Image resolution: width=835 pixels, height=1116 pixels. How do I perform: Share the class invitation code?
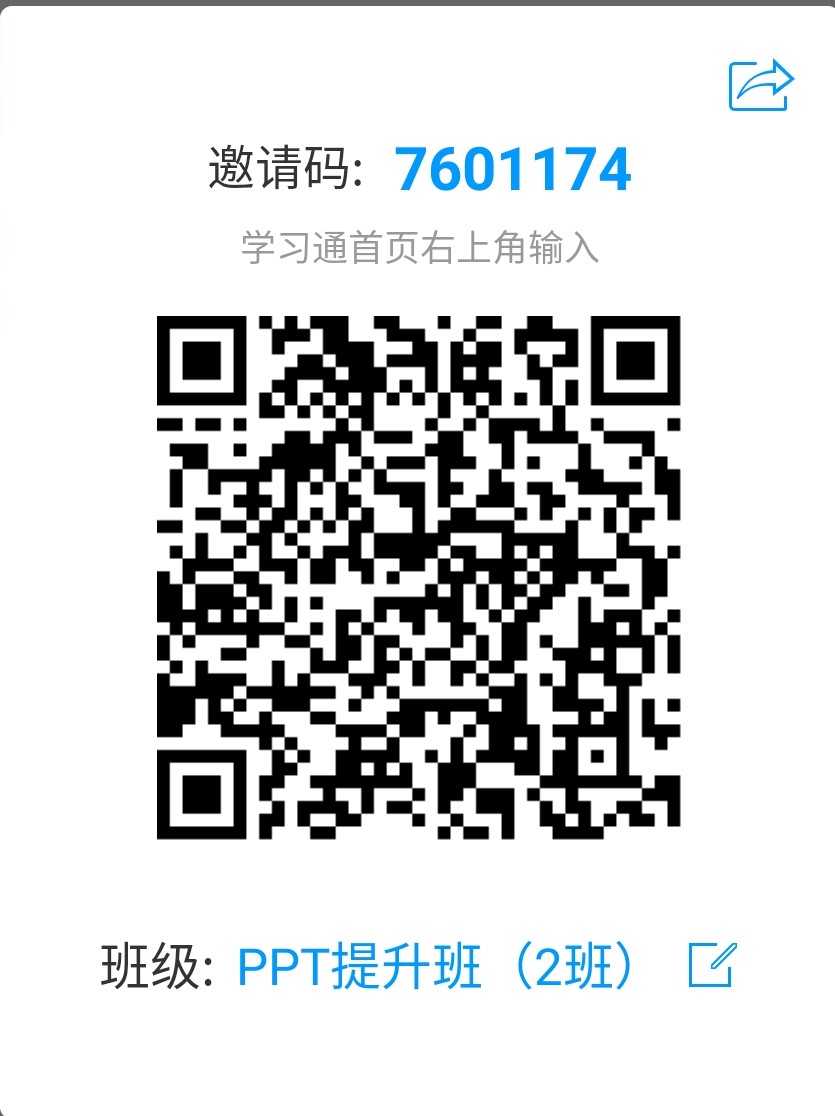(x=761, y=86)
